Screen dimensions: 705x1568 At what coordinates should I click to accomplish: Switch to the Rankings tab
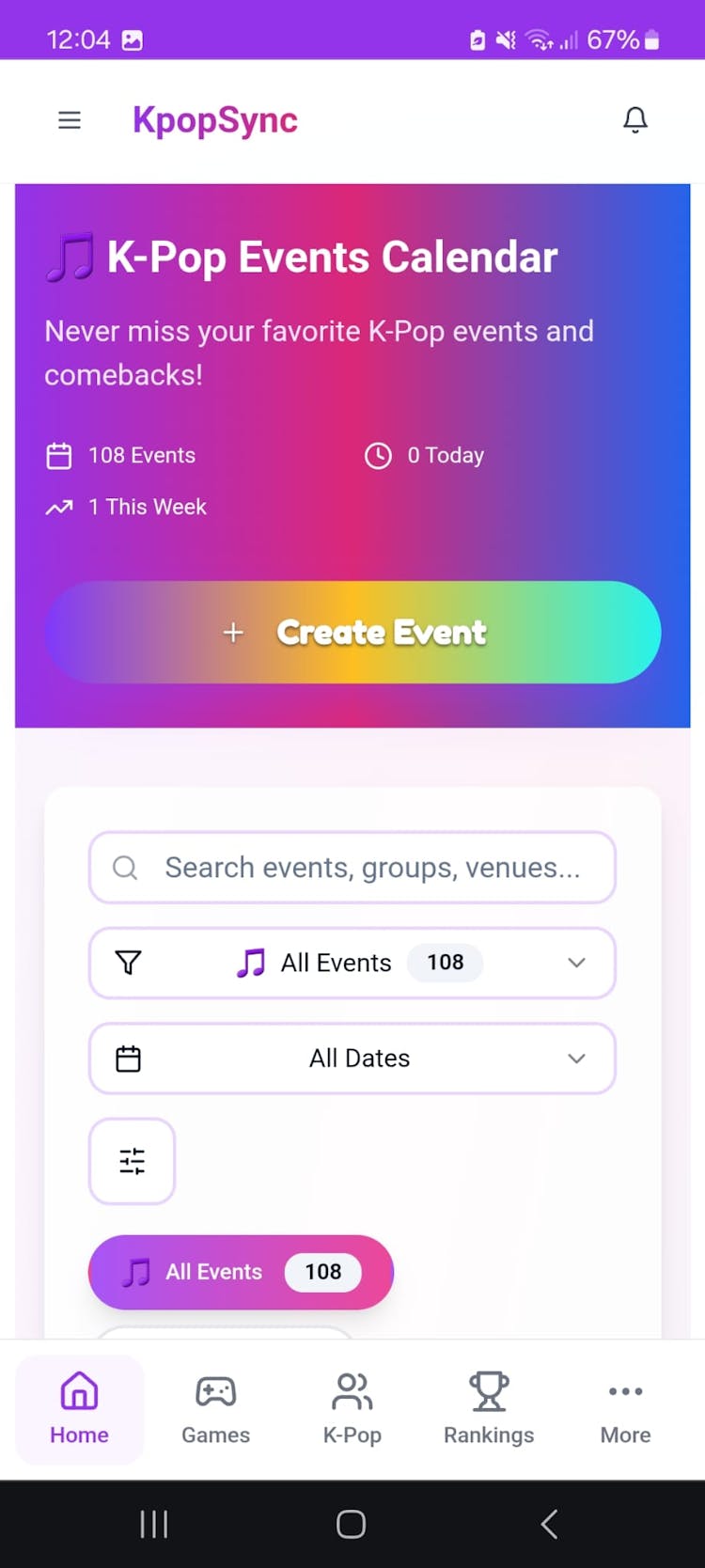[x=489, y=1408]
